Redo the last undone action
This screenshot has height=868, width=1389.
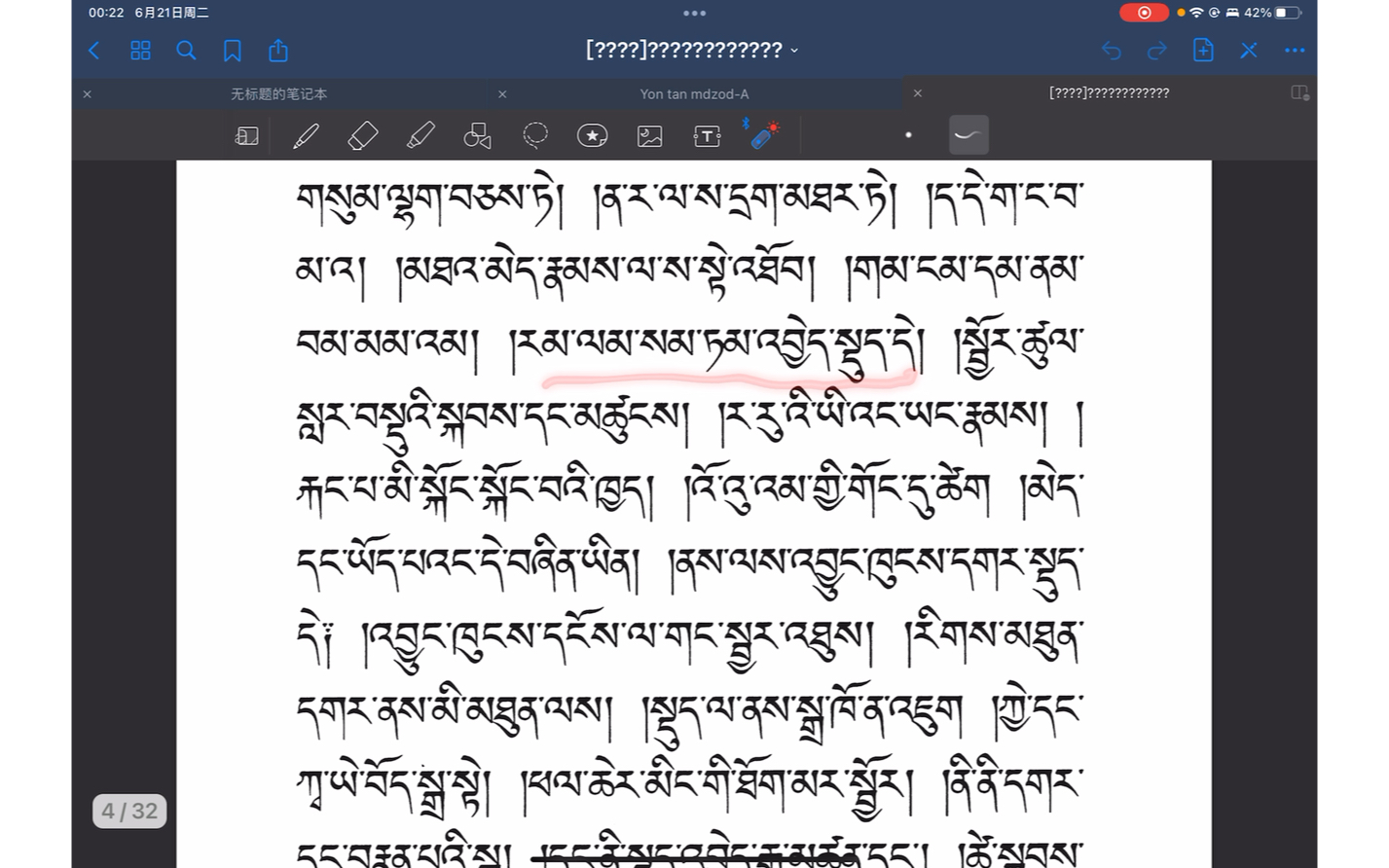[1156, 51]
